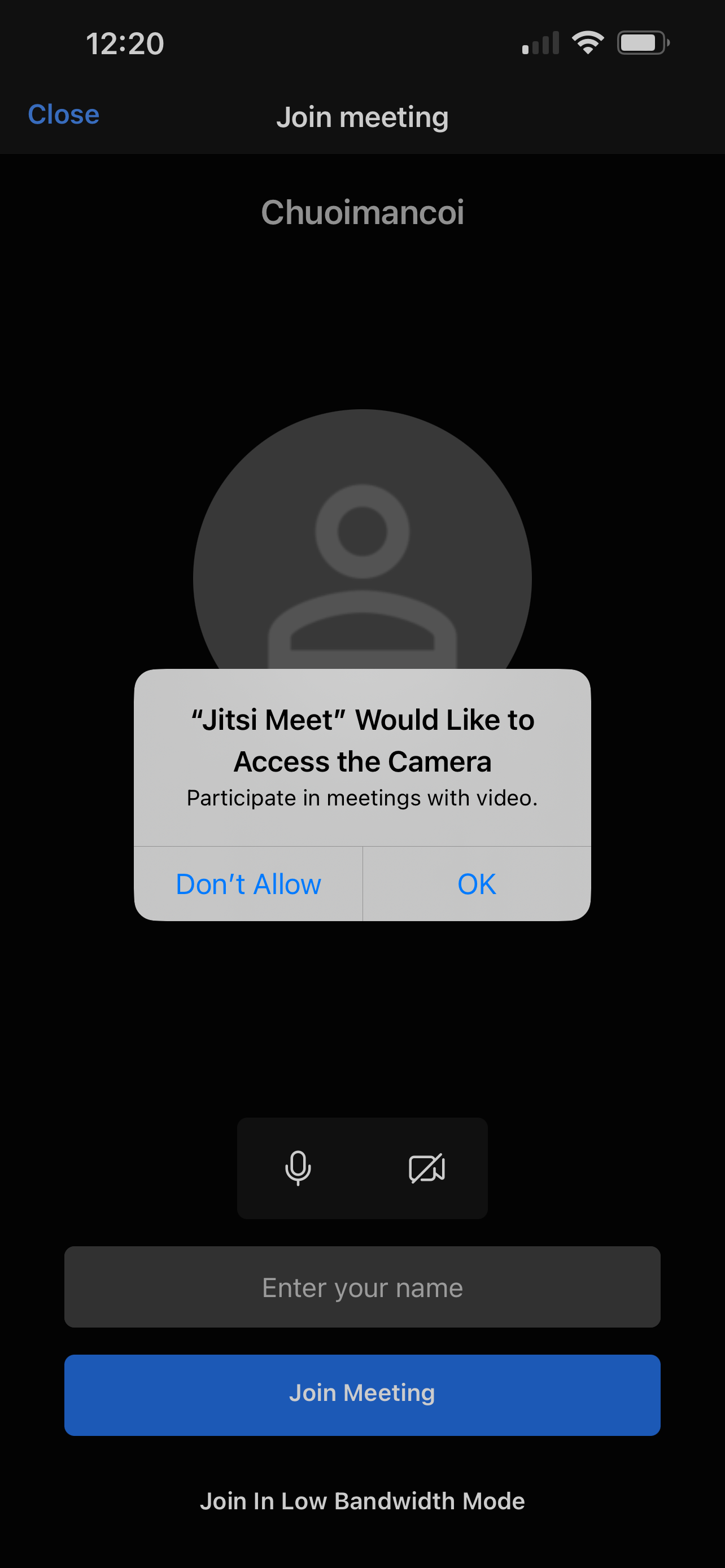Deny camera access with Don't Allow

click(x=248, y=884)
